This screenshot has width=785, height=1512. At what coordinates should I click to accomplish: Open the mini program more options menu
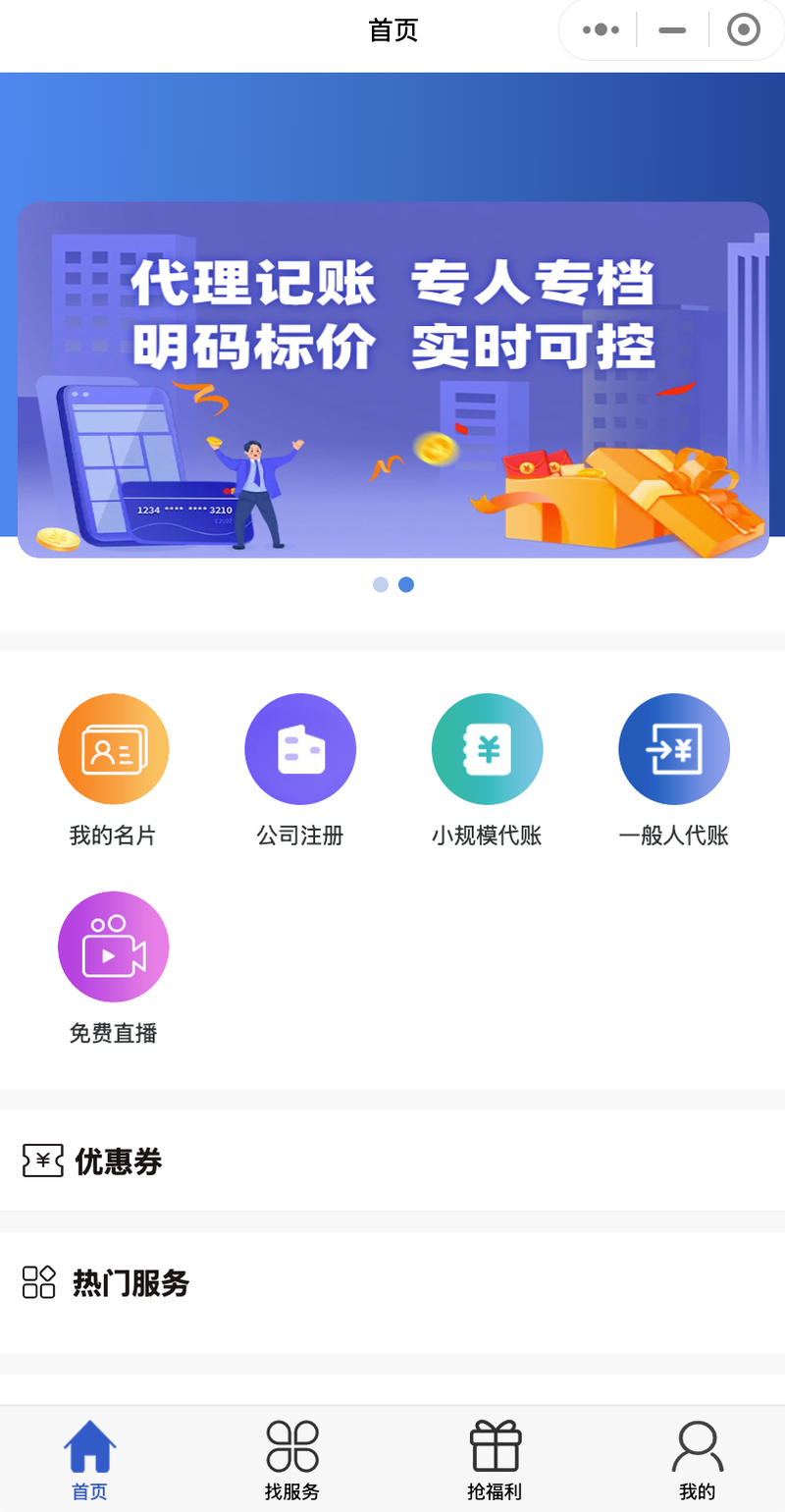pos(601,29)
